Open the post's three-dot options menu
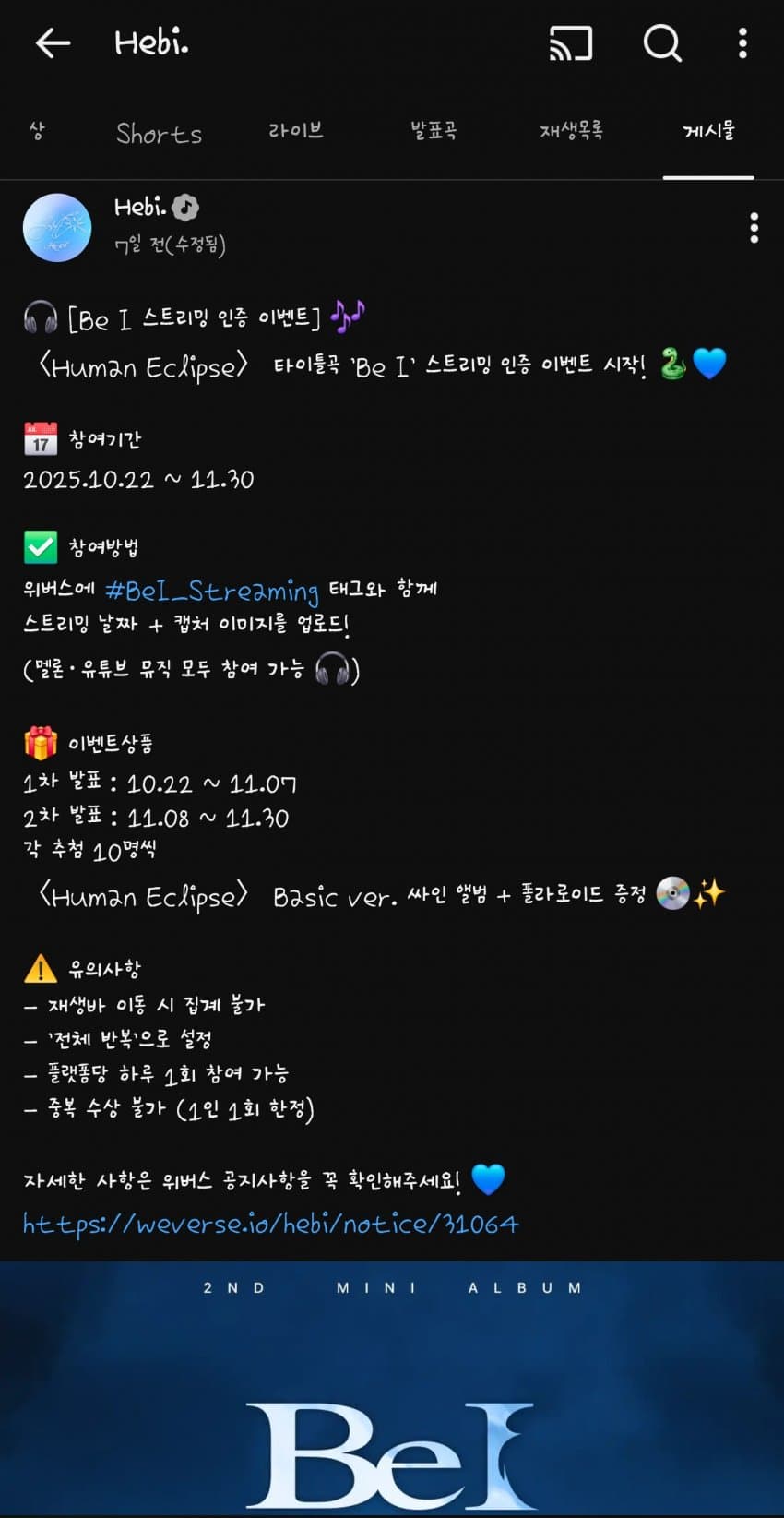This screenshot has height=1518, width=784. [x=754, y=227]
